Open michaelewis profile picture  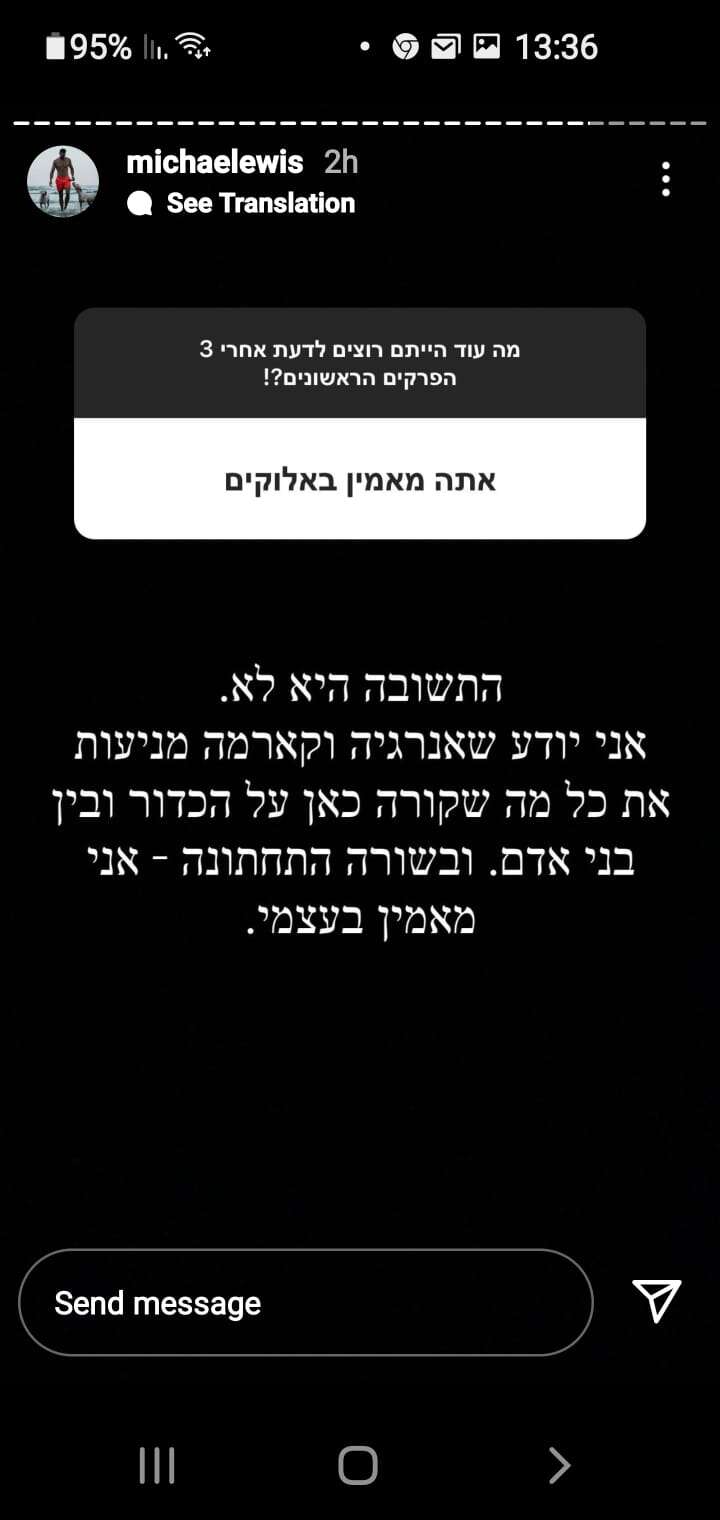point(62,181)
